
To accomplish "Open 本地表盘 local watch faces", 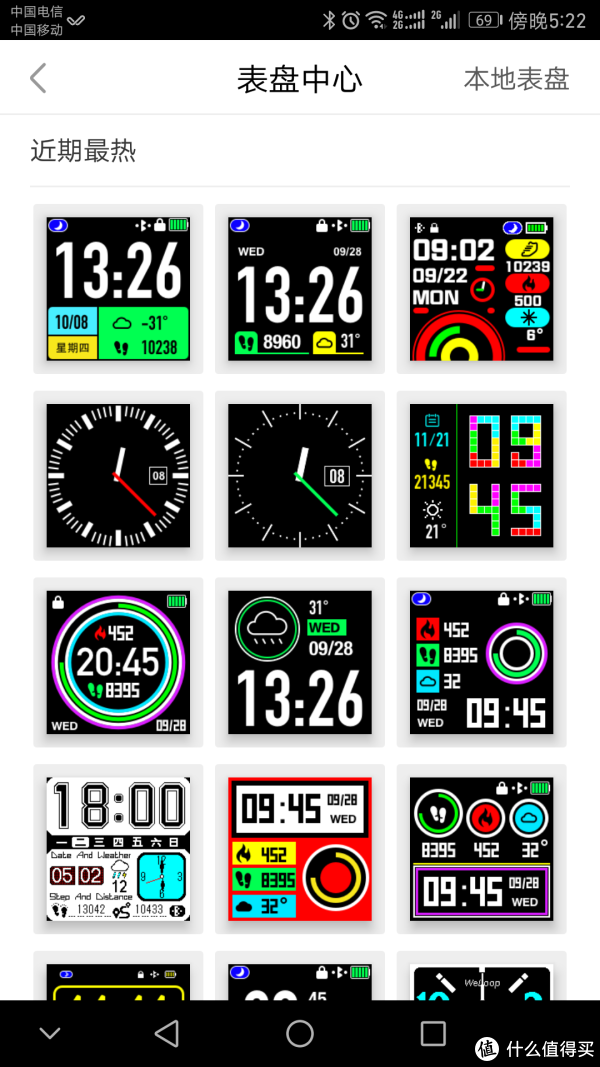I will [x=516, y=79].
